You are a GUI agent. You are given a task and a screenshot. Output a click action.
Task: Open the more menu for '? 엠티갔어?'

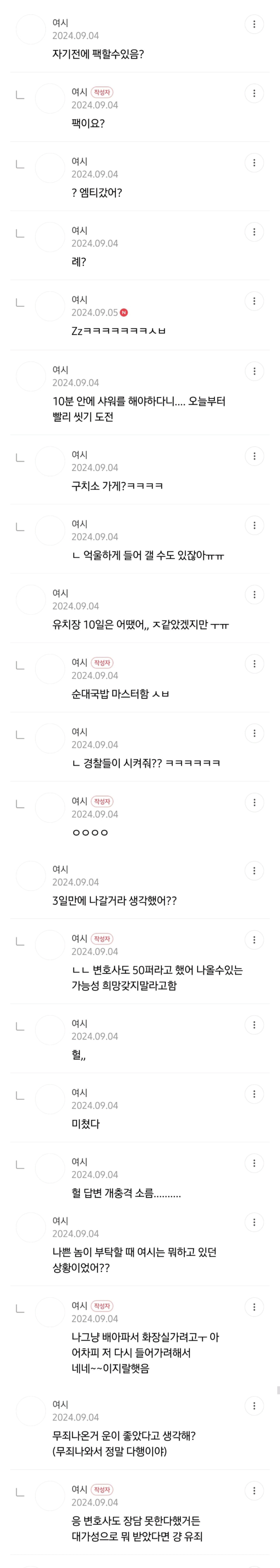pyautogui.click(x=254, y=163)
